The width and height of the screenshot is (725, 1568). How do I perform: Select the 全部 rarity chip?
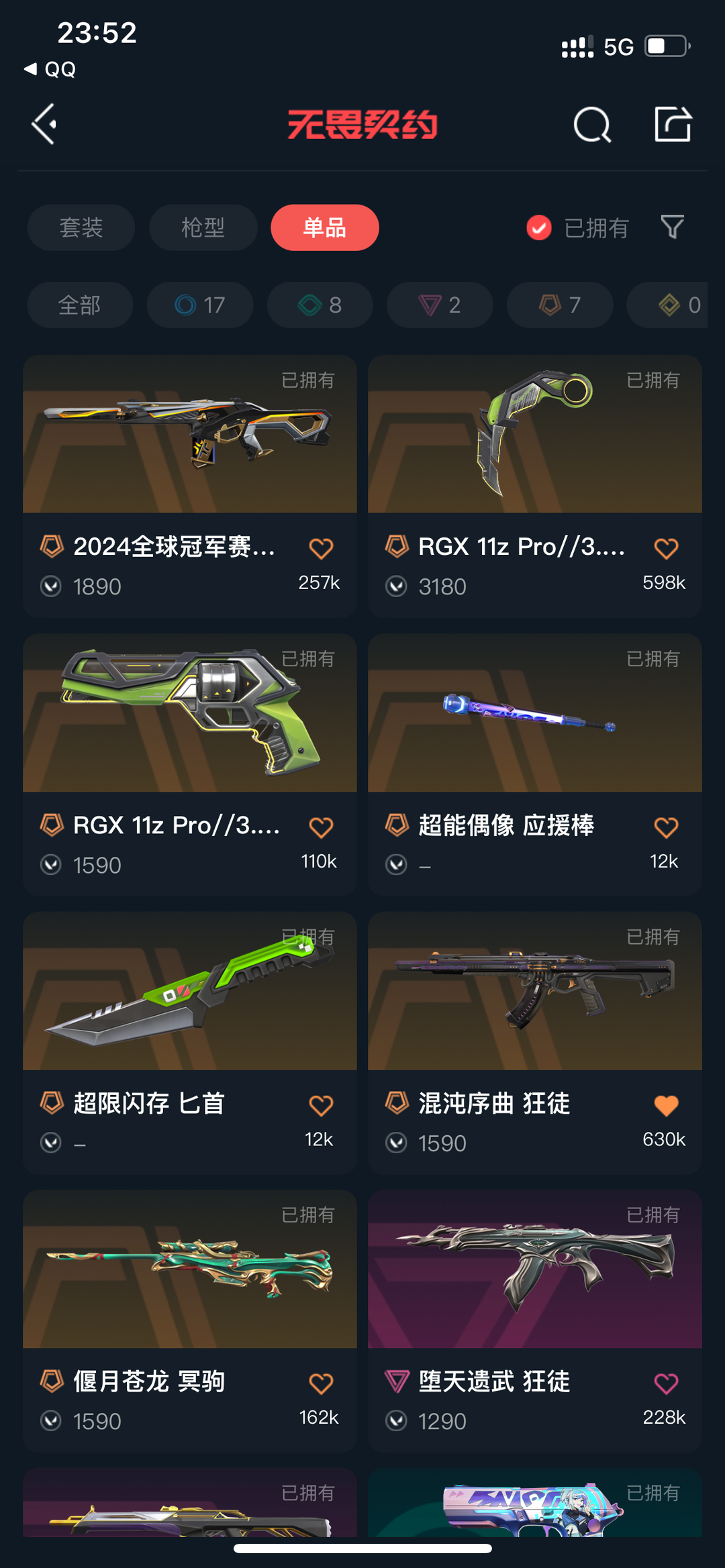point(80,305)
